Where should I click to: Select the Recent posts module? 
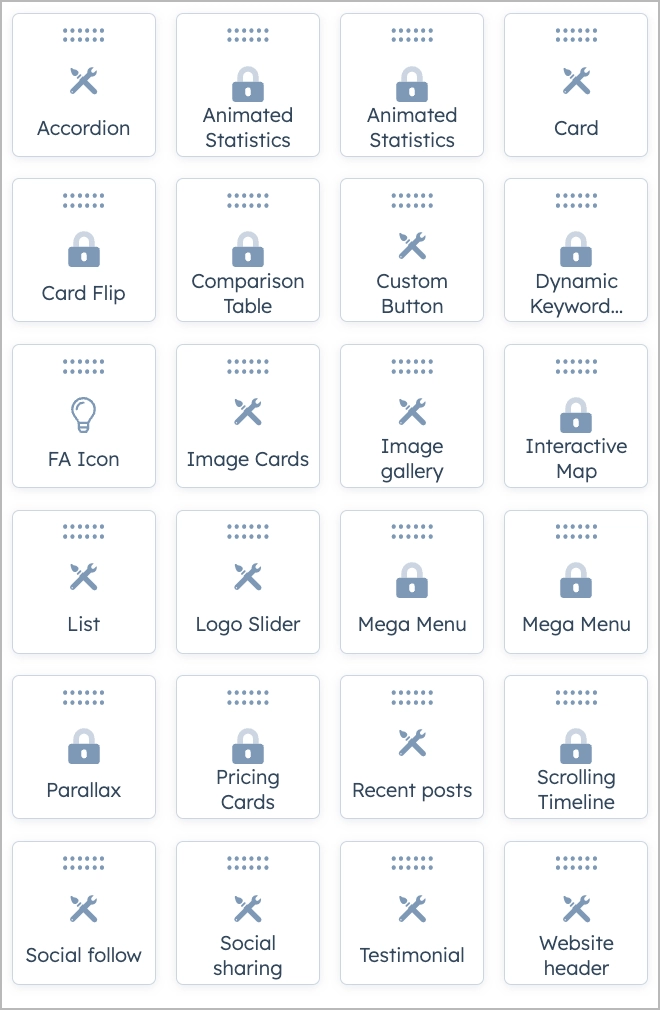(412, 748)
